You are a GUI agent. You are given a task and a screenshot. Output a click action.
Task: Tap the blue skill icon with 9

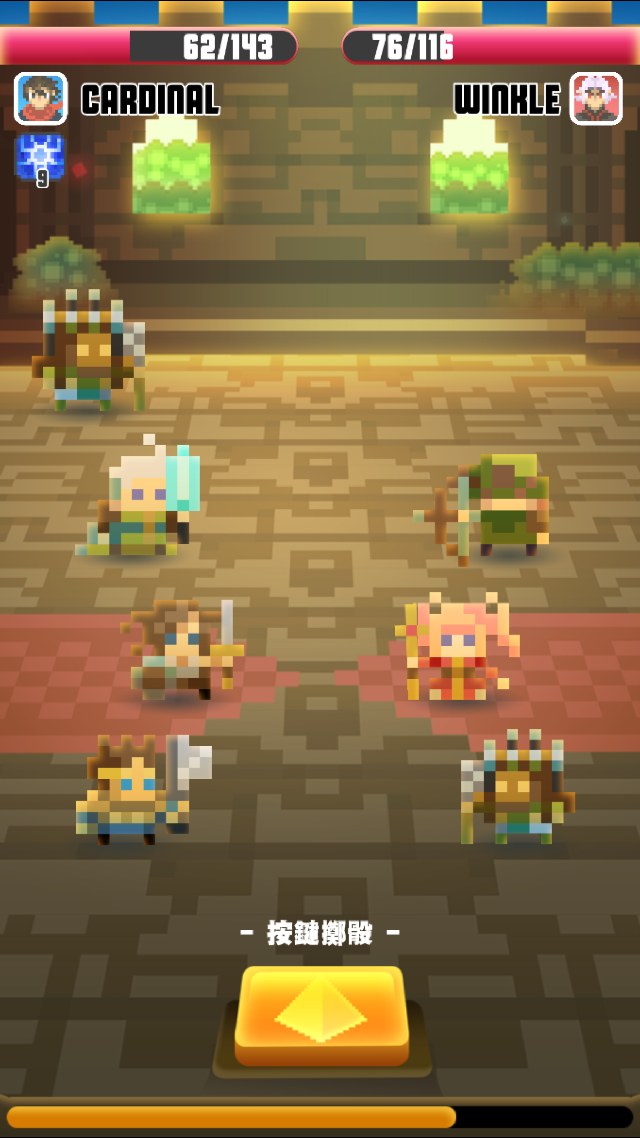[x=41, y=159]
